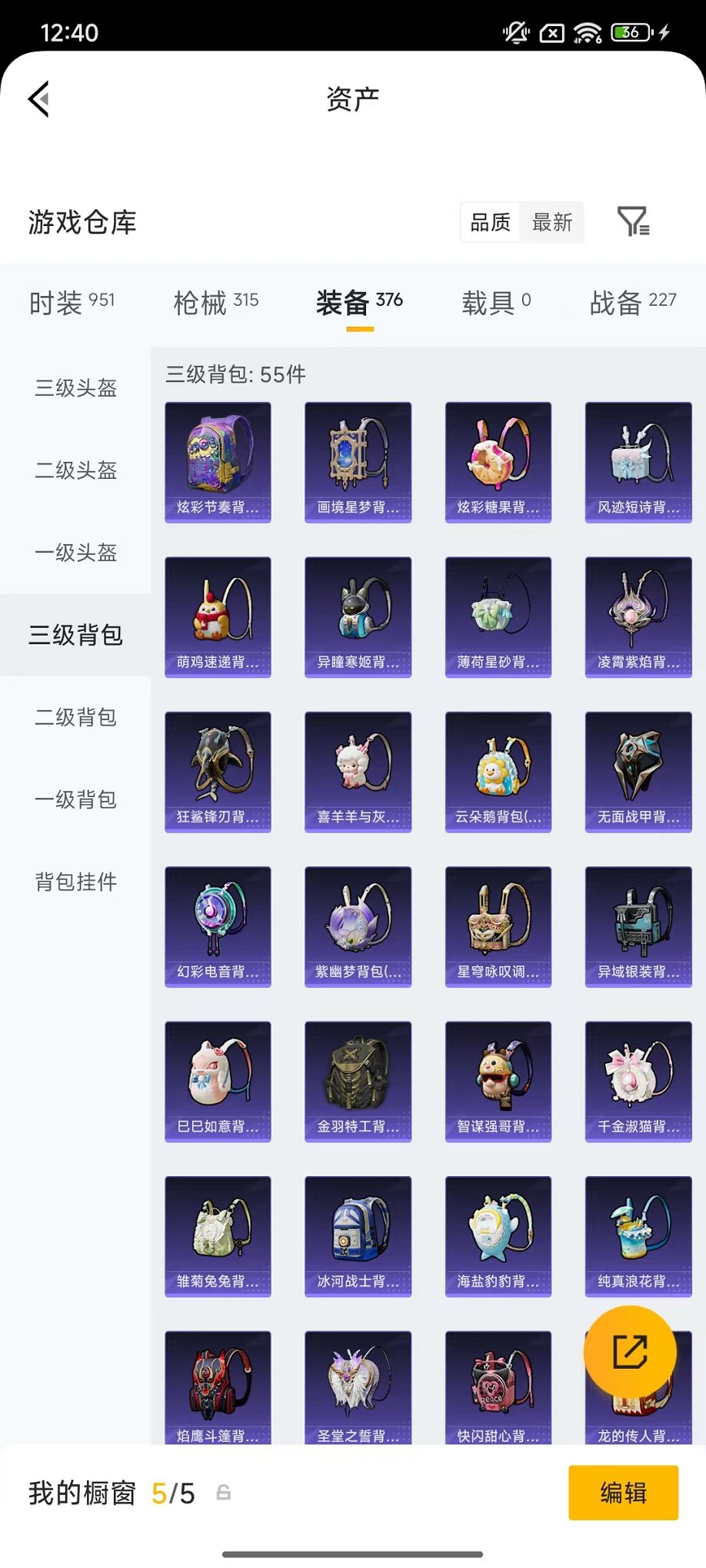This screenshot has height=1568, width=706.
Task: Select 三级头盔 in the side list
Action: 75,388
